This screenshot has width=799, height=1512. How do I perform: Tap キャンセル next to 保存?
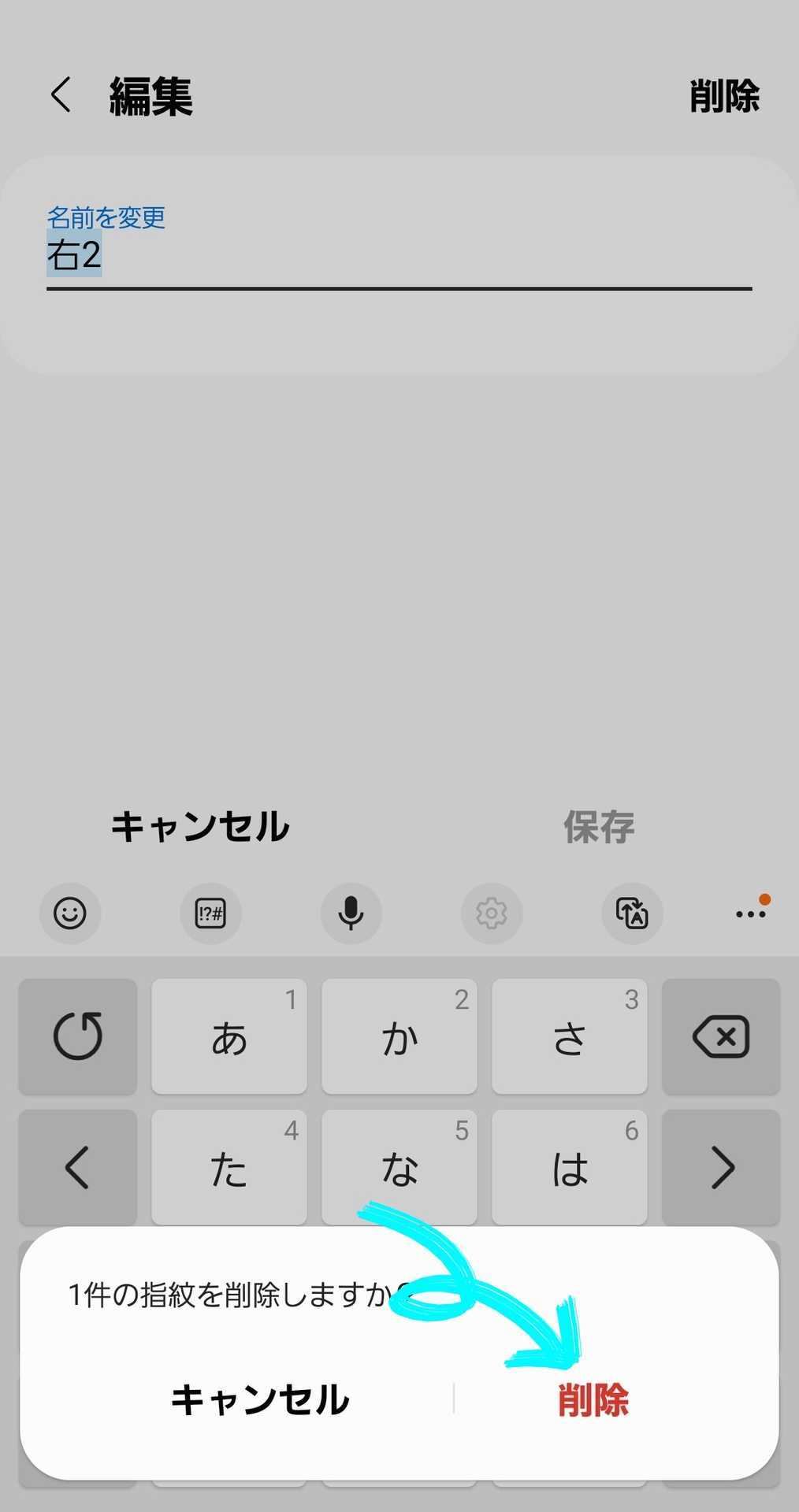point(200,826)
